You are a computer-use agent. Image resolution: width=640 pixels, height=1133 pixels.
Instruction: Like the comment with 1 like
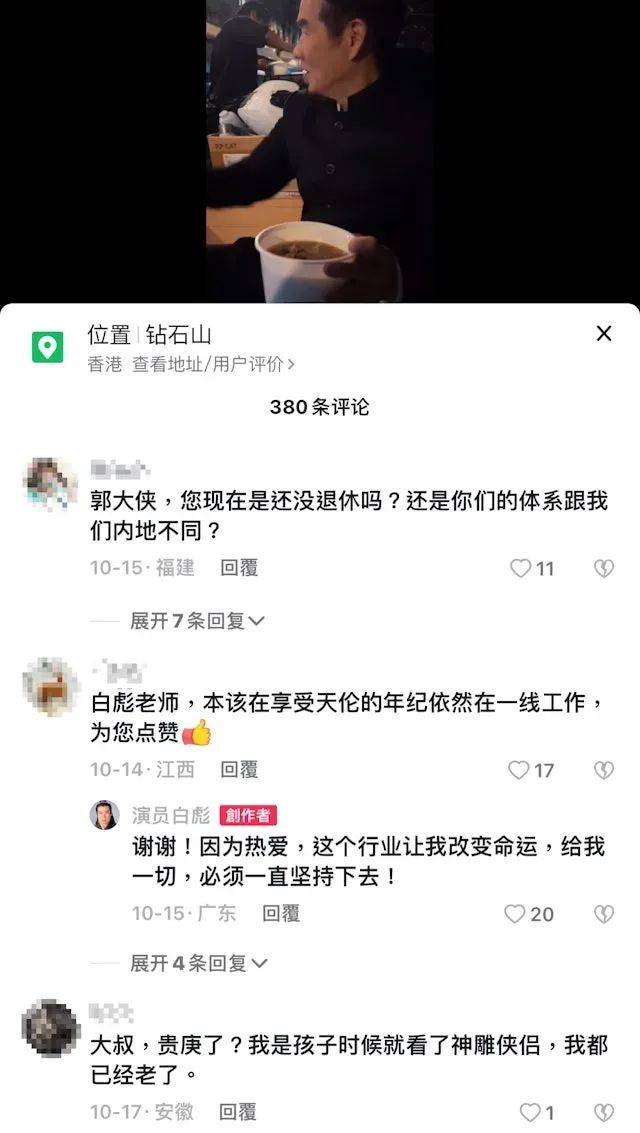pyautogui.click(x=530, y=1112)
